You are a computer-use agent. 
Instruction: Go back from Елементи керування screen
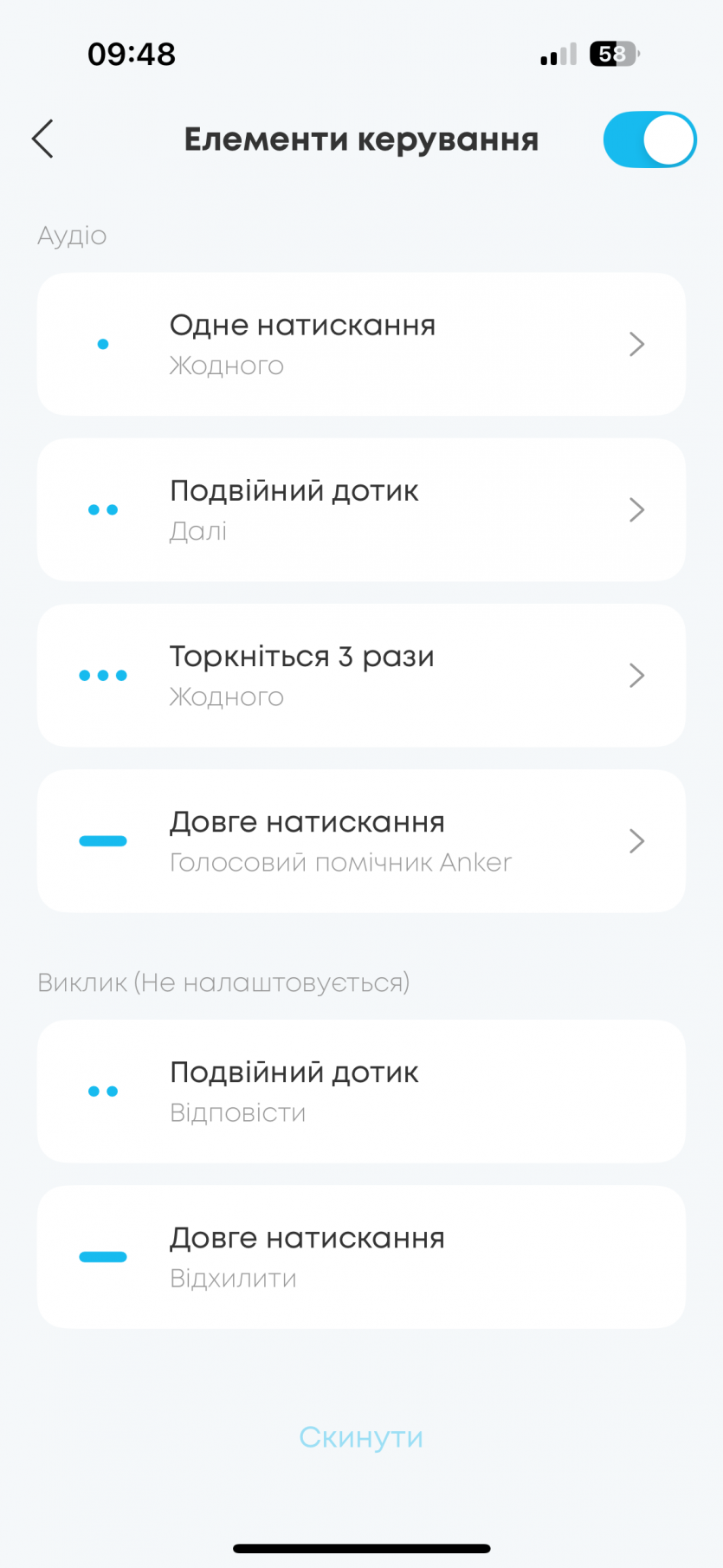coord(42,139)
